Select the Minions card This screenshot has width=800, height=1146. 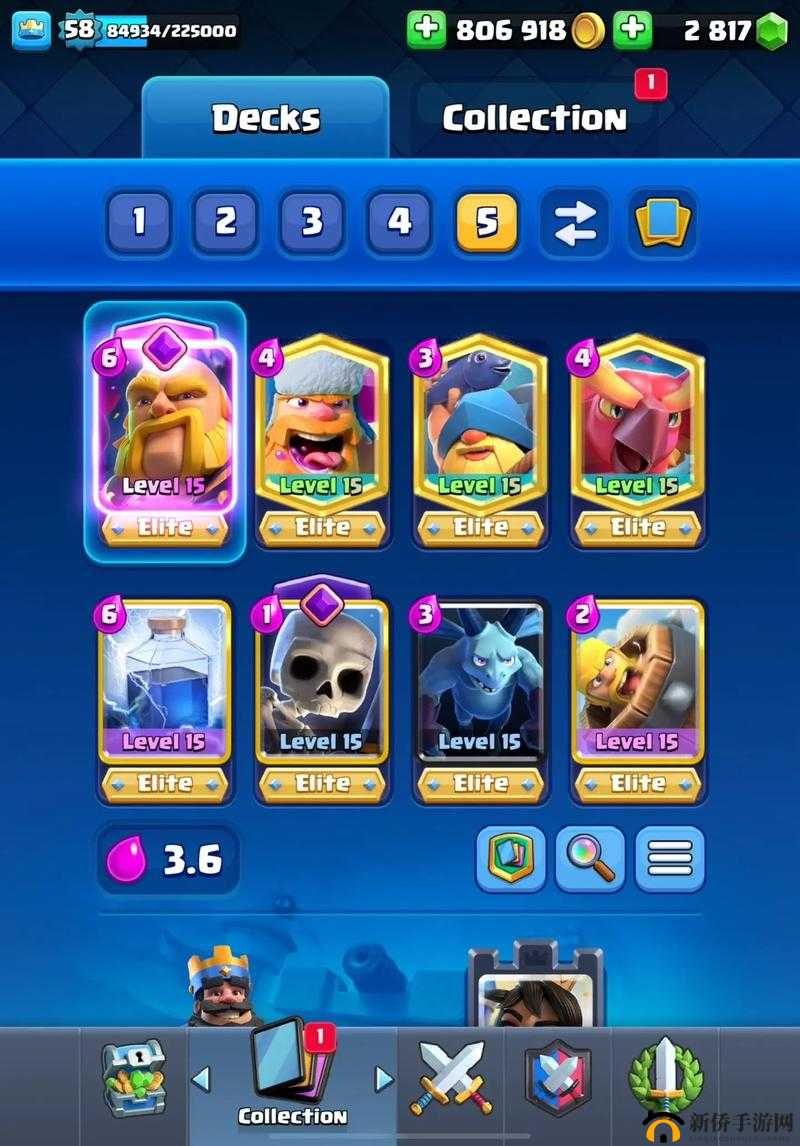coord(480,690)
